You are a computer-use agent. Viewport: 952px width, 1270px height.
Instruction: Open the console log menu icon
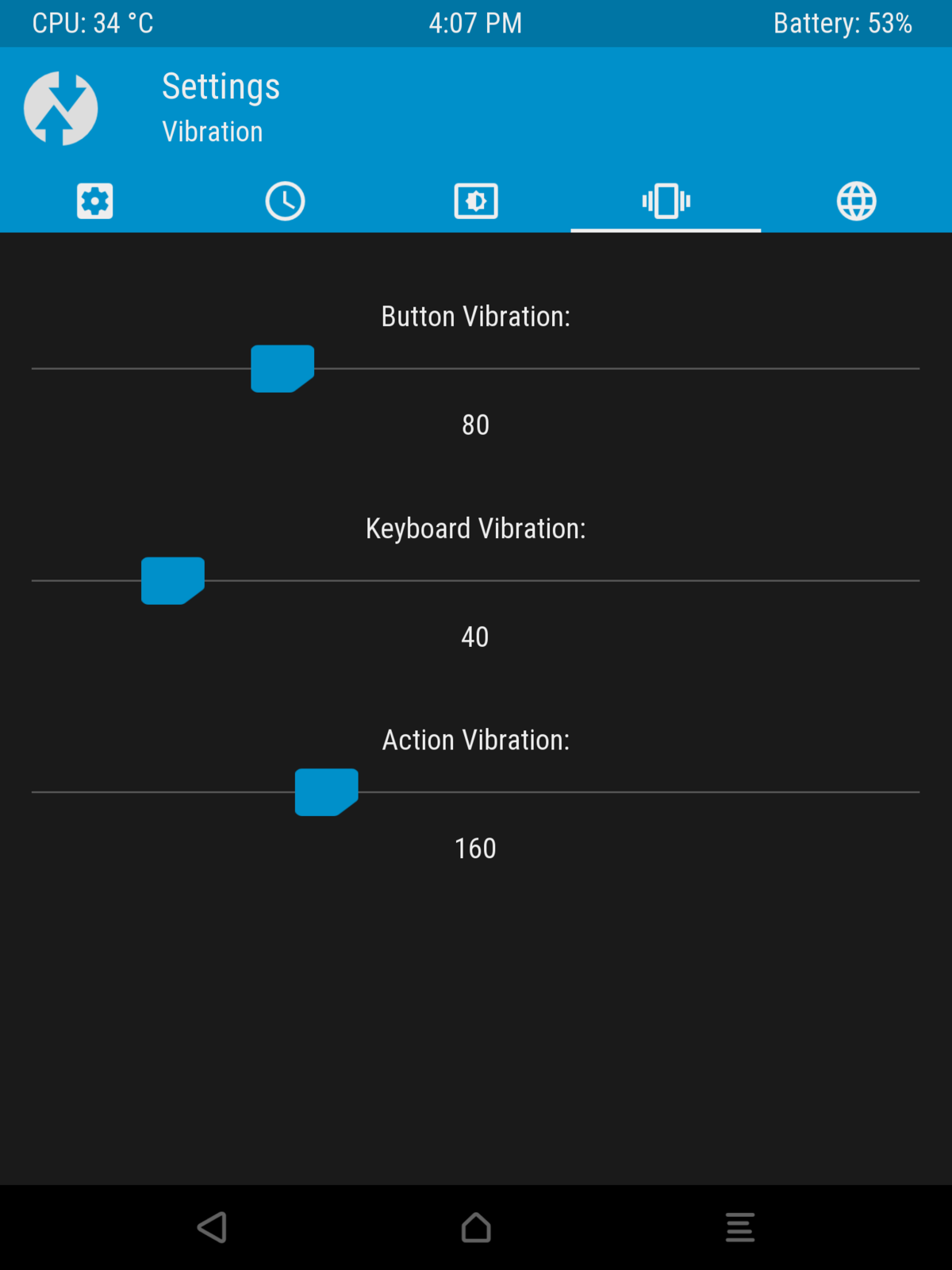[740, 1227]
